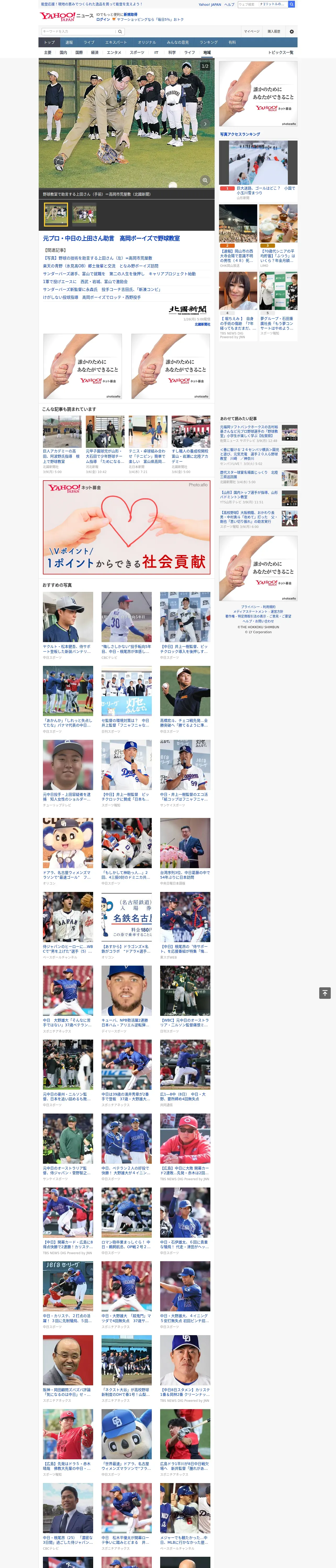Open 購入履歴
The height and width of the screenshot is (1568, 336).
point(274,31)
